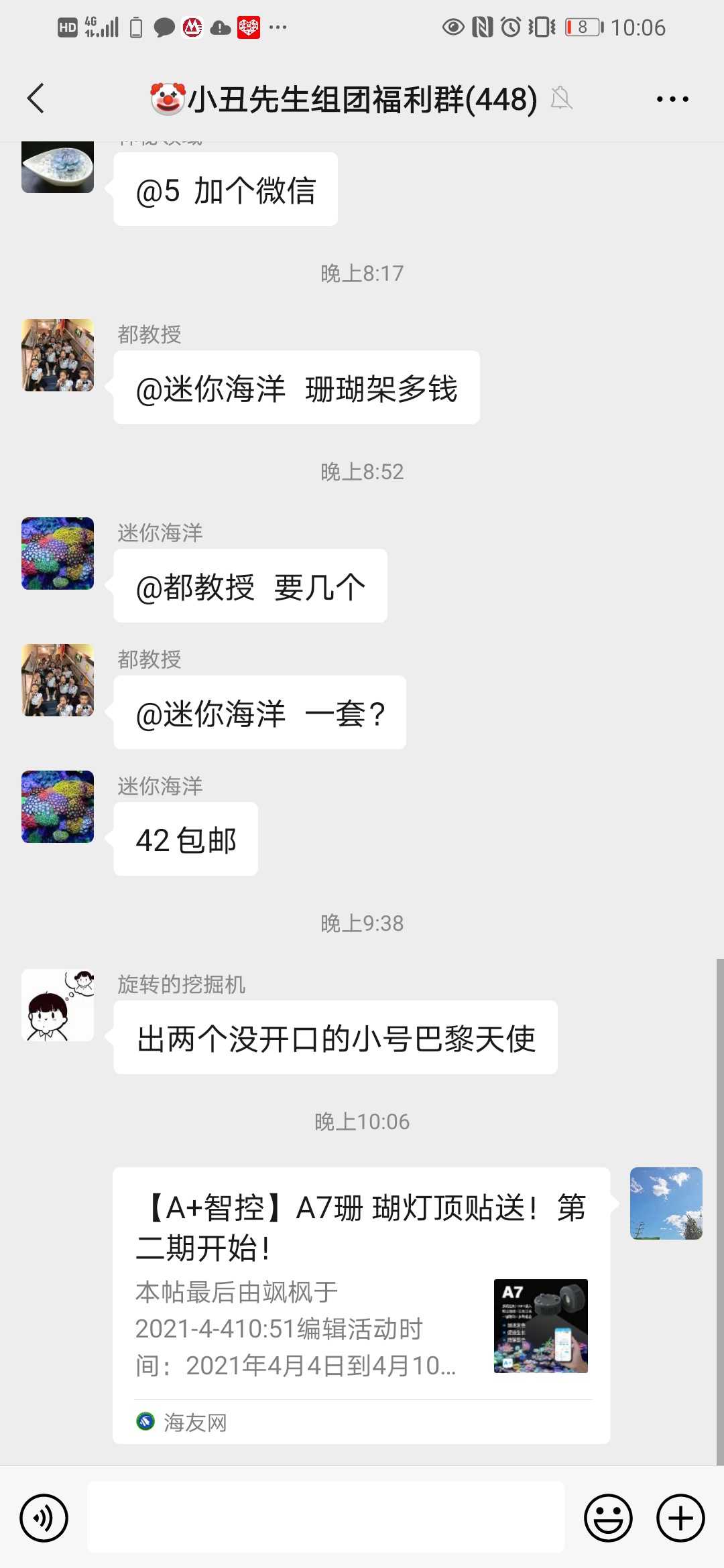Open 都教授's avatar beside 一套? message
This screenshot has width=724, height=1568.
point(58,679)
